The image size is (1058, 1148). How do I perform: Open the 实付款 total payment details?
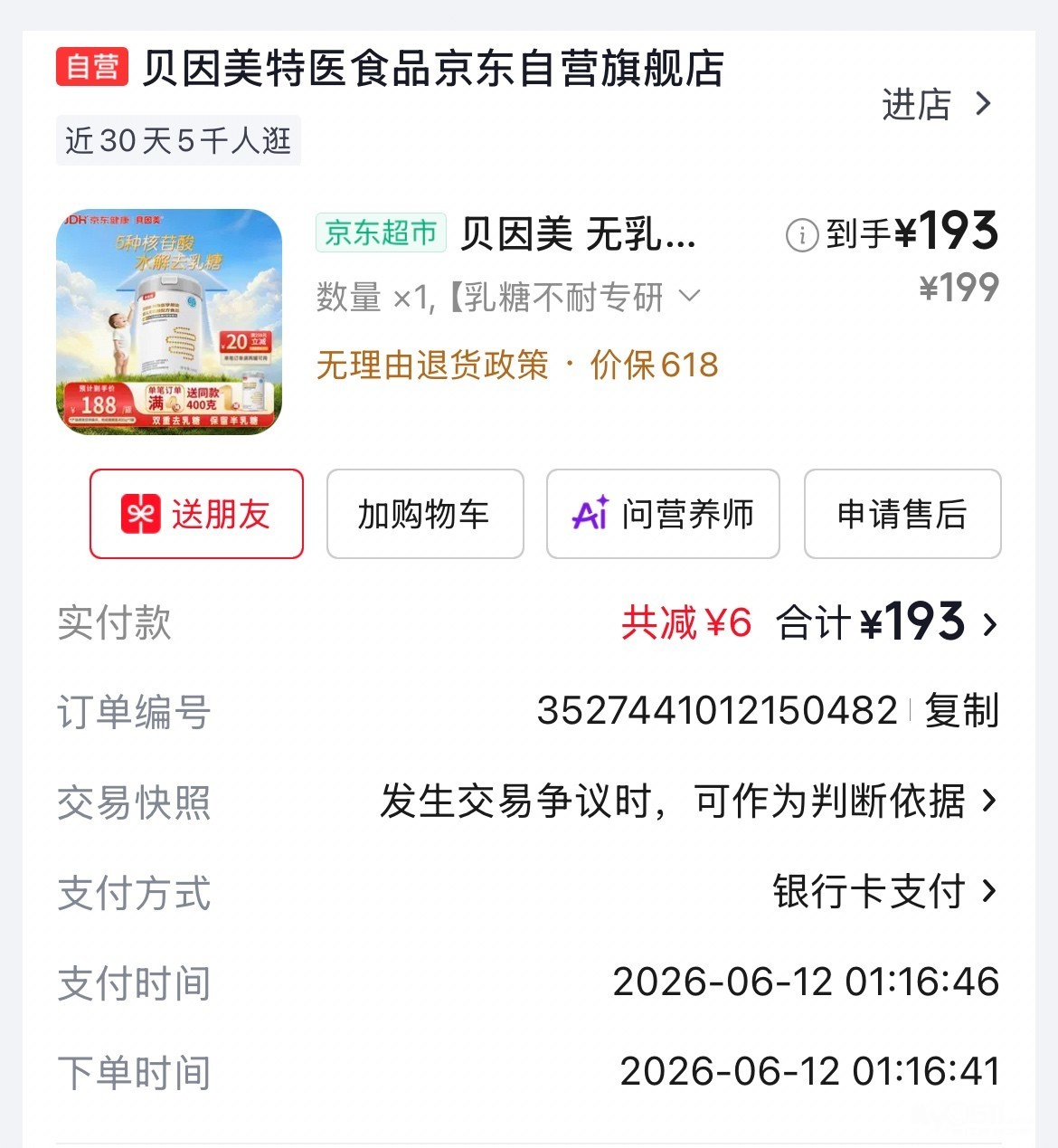[x=528, y=622]
